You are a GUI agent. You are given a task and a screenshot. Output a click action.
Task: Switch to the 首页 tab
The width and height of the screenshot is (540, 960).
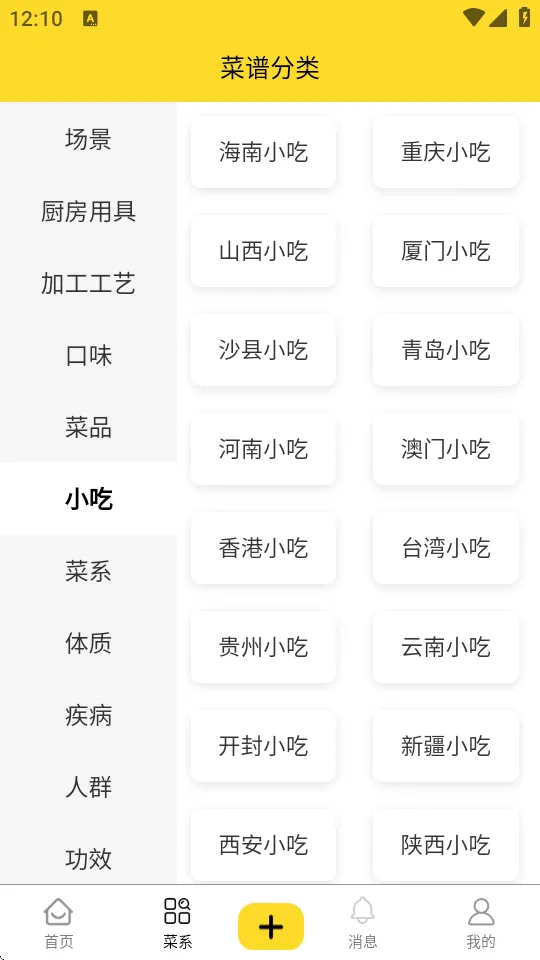[x=59, y=924]
